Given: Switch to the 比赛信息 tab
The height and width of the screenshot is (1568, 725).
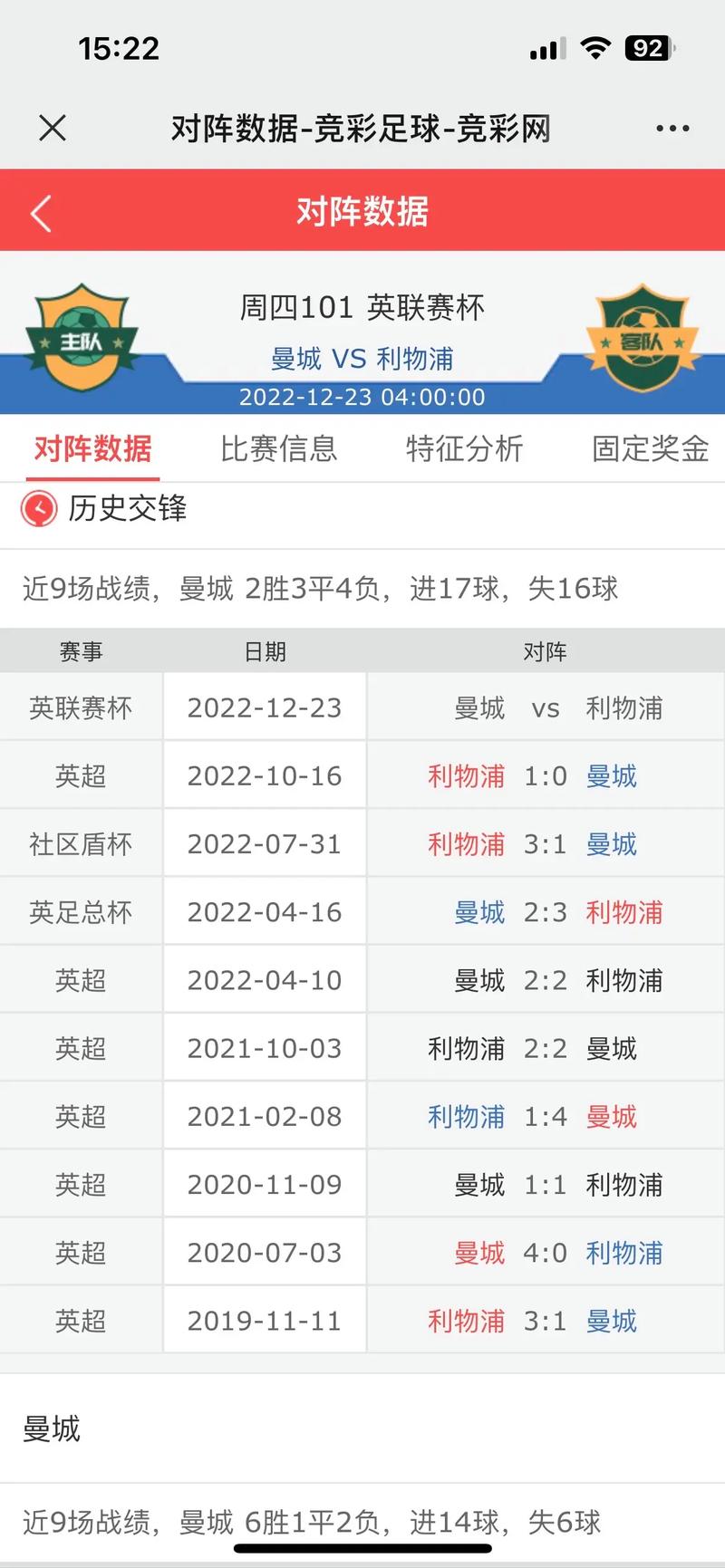Looking at the screenshot, I should [x=279, y=448].
